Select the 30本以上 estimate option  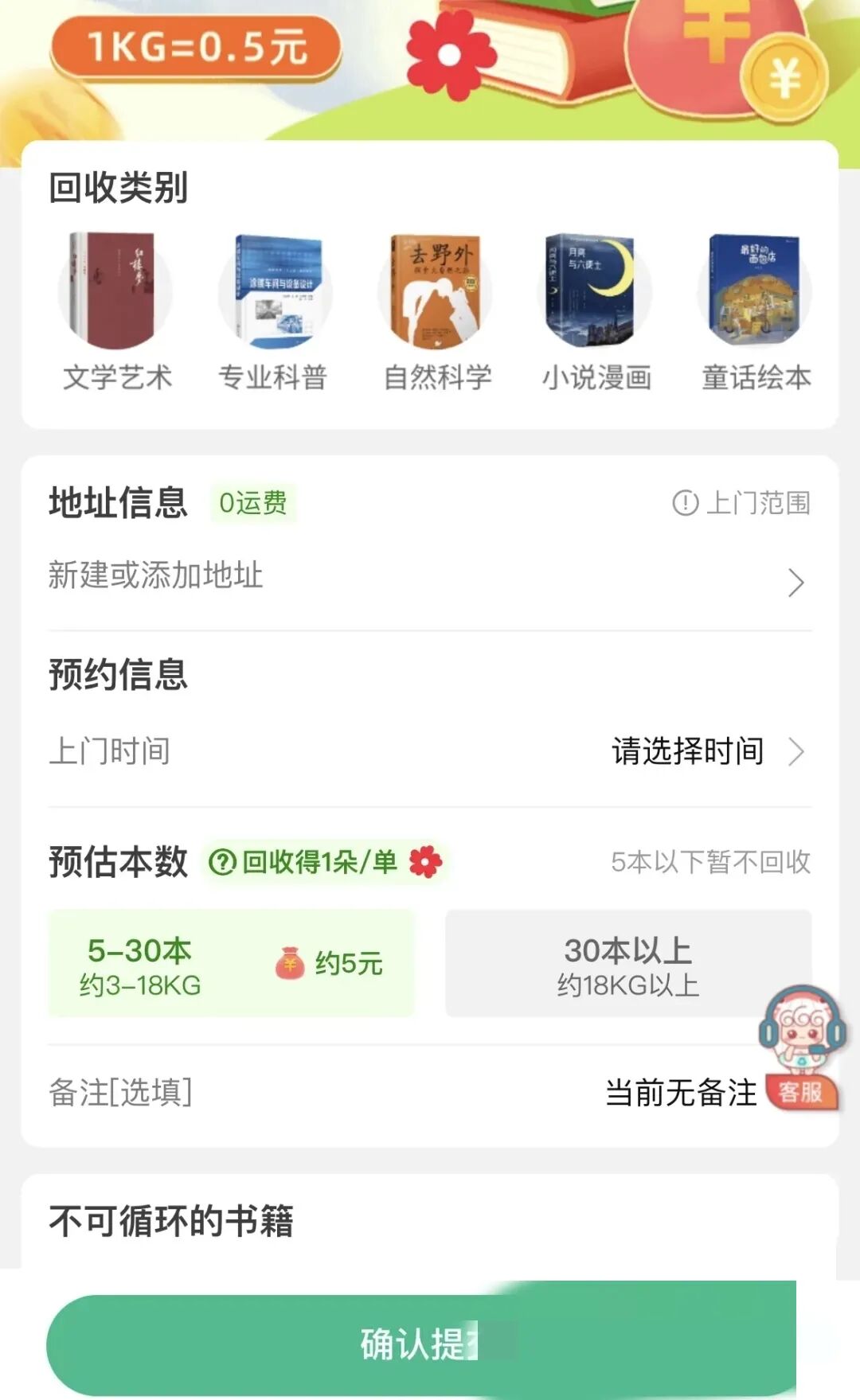(x=627, y=963)
